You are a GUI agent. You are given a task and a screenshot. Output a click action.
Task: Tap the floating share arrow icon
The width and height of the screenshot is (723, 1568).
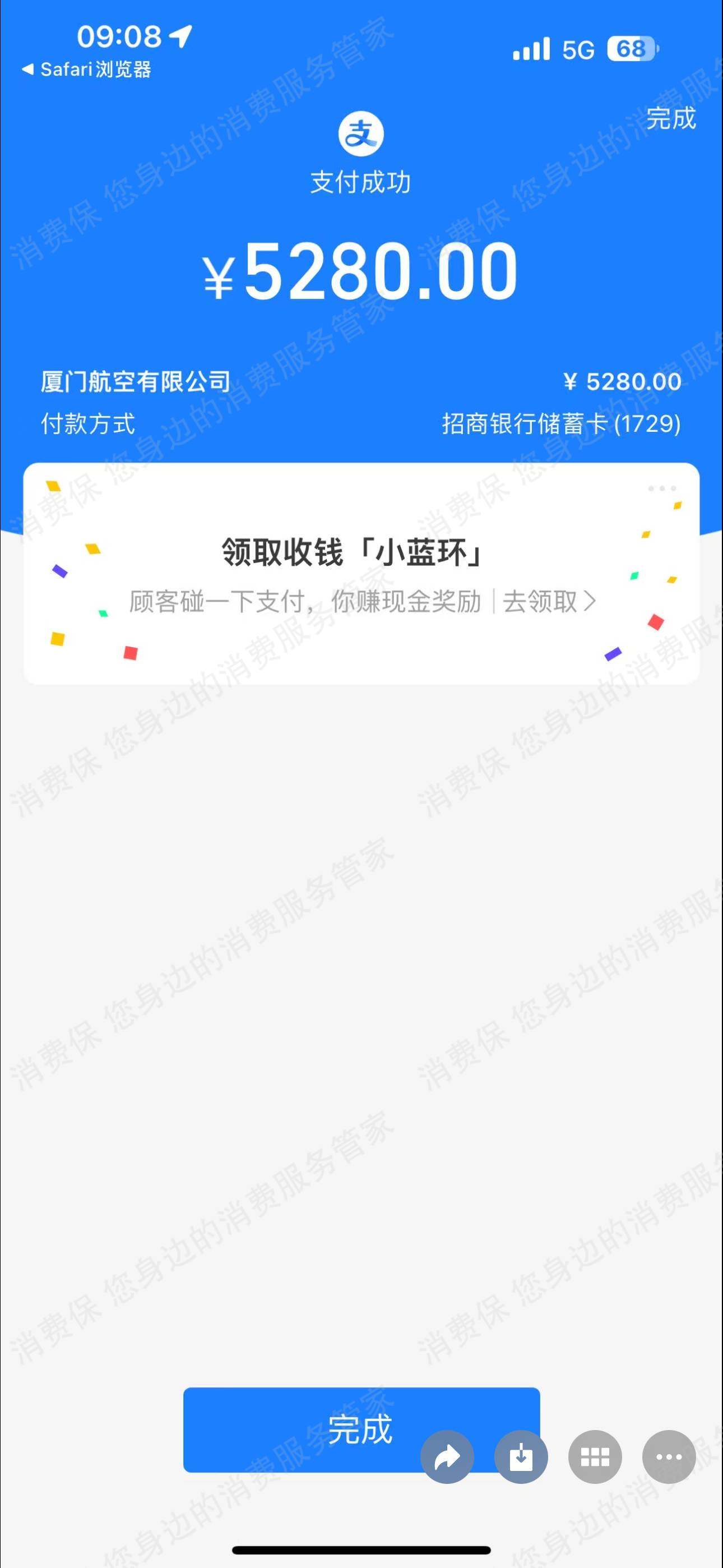click(x=447, y=1456)
